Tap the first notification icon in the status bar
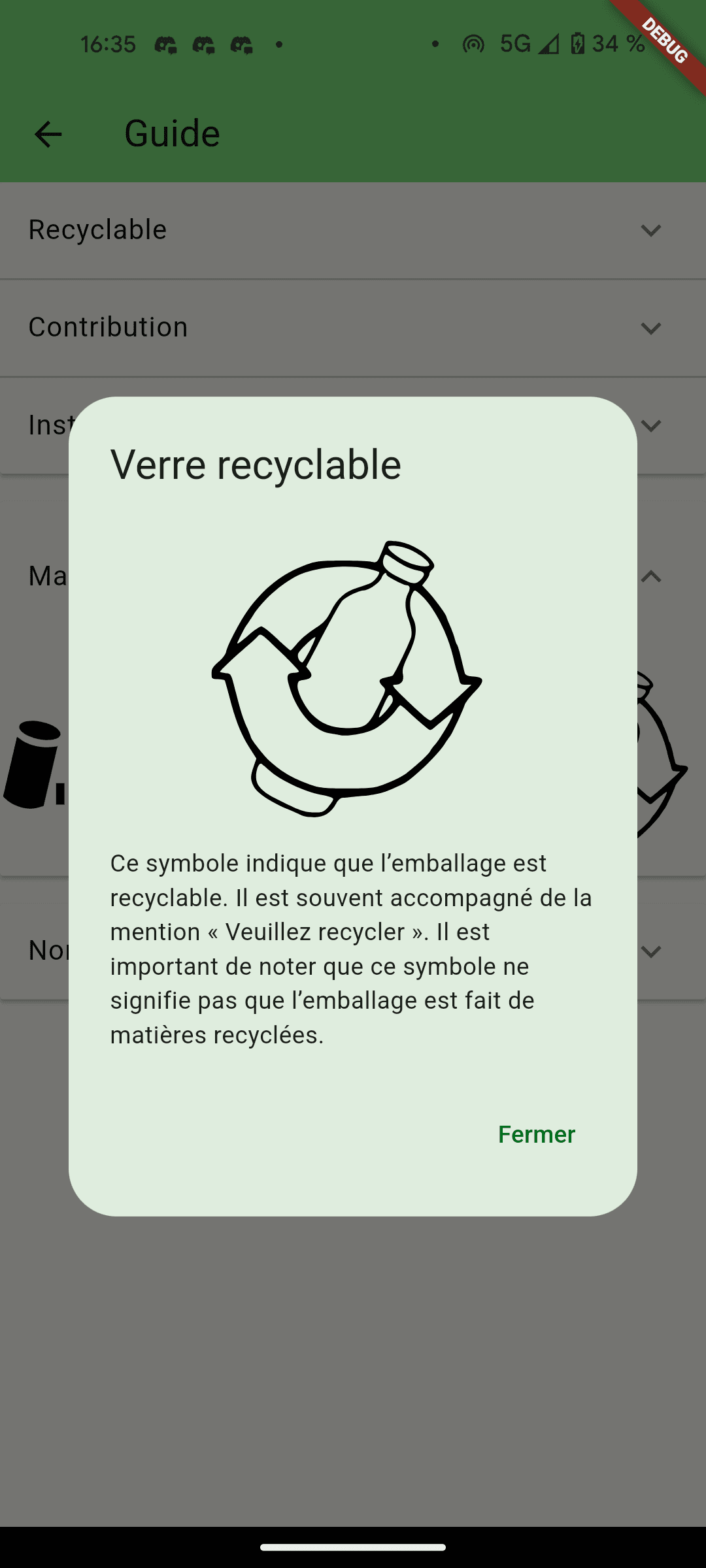The height and width of the screenshot is (1568, 706). click(x=167, y=44)
